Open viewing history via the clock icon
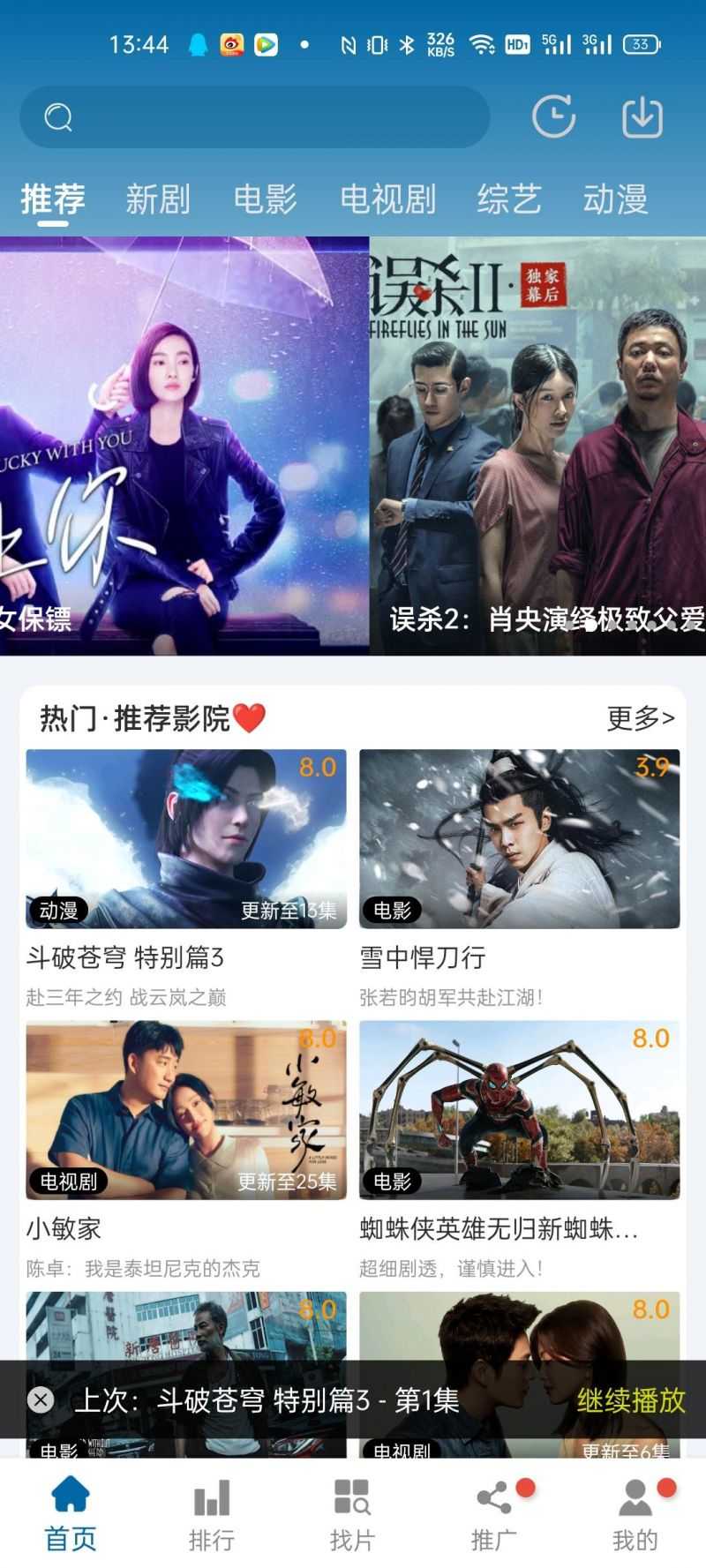706x1568 pixels. [554, 116]
